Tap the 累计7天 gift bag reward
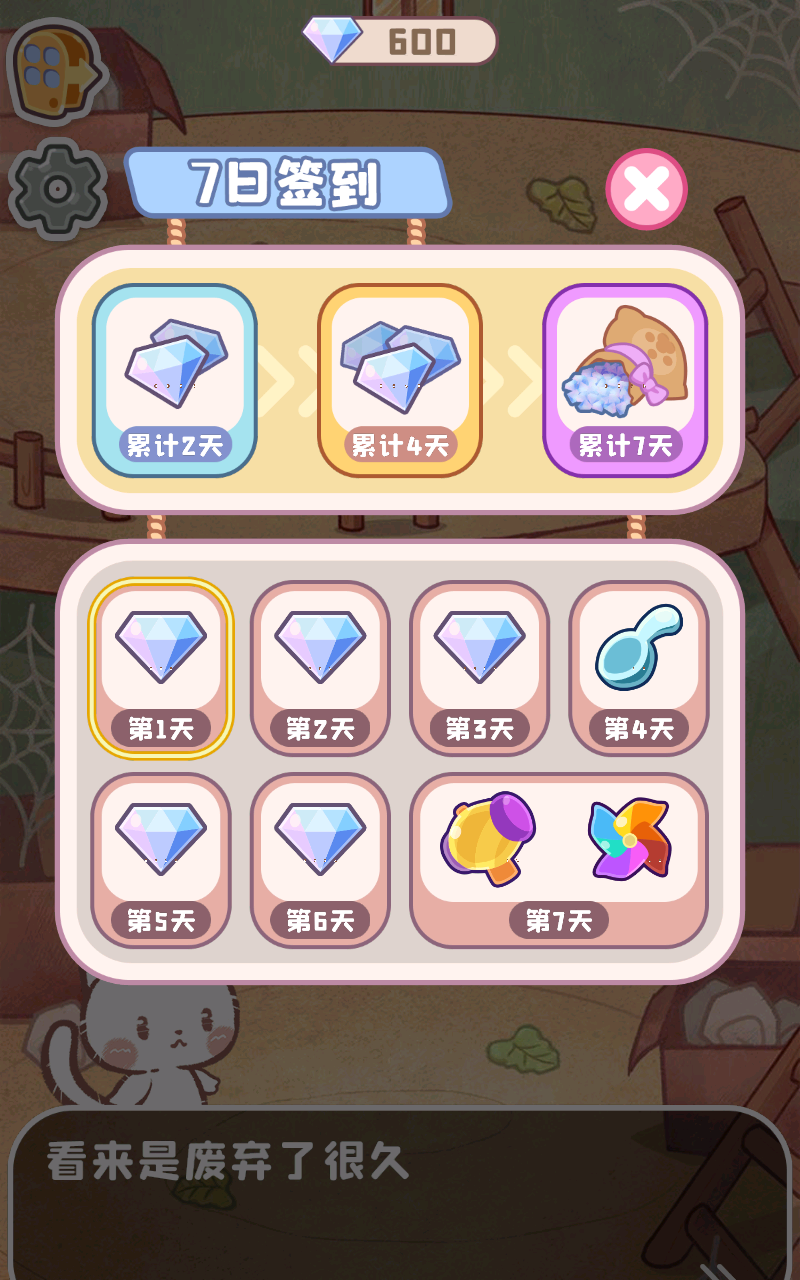The height and width of the screenshot is (1280, 800). (625, 380)
